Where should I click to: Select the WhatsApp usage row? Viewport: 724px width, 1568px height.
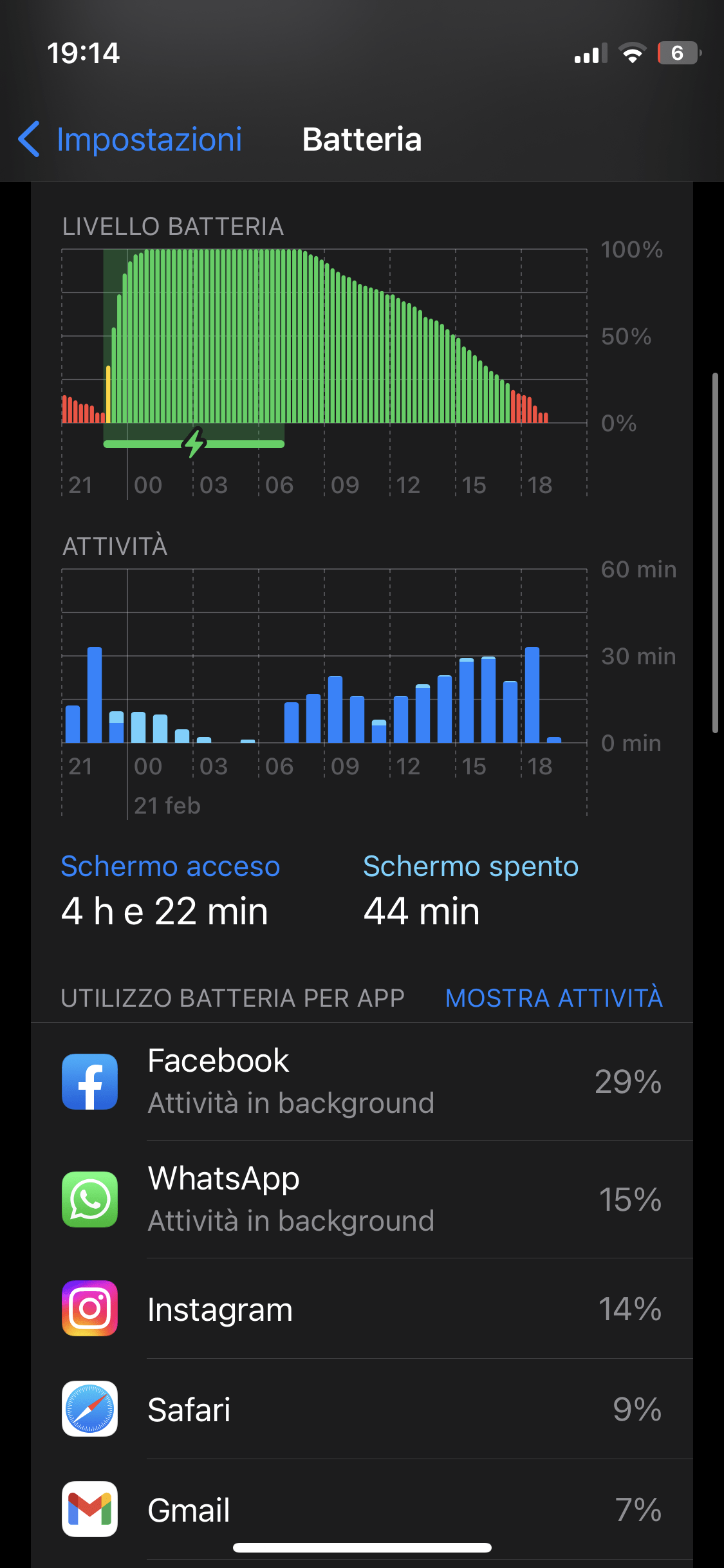362,1200
